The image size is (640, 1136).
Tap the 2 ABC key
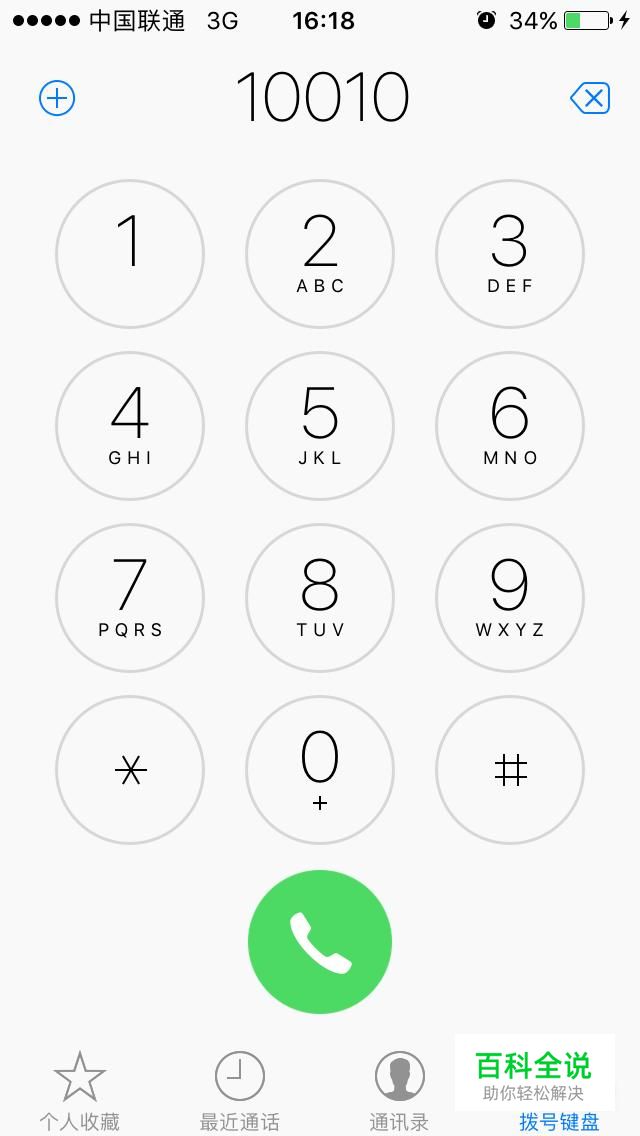pyautogui.click(x=320, y=255)
